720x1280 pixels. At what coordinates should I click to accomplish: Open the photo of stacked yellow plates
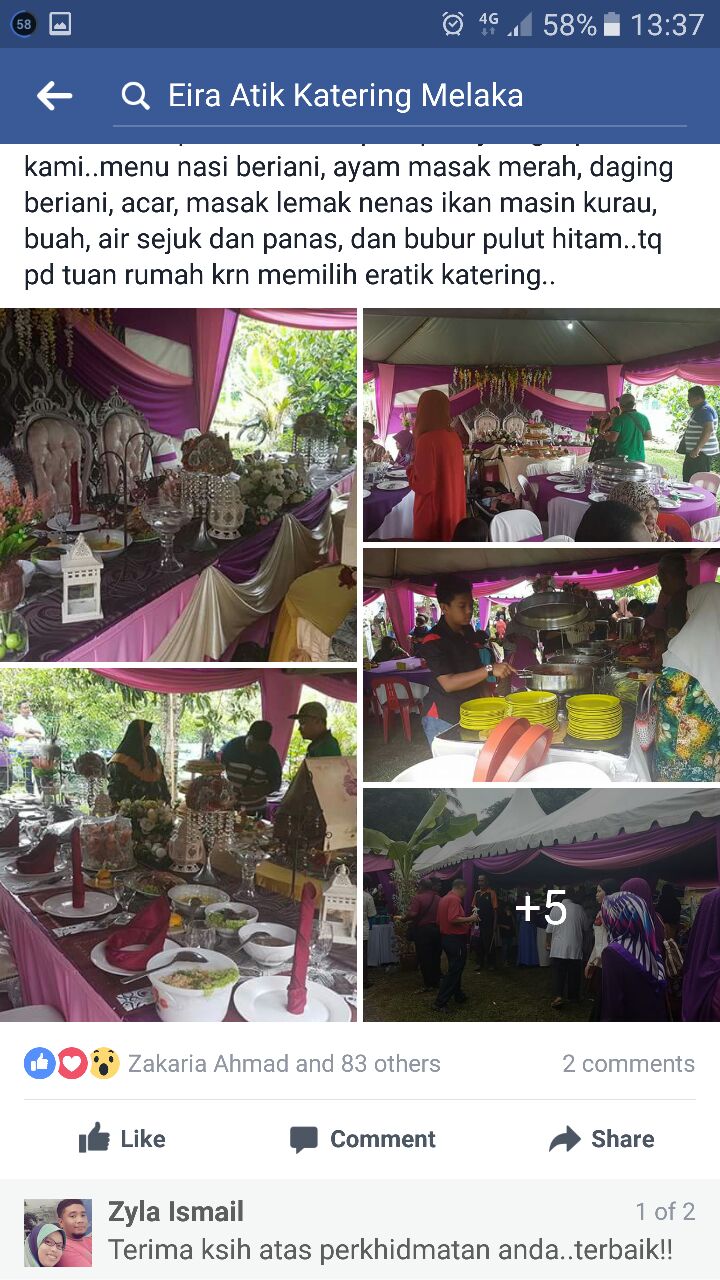[541, 664]
